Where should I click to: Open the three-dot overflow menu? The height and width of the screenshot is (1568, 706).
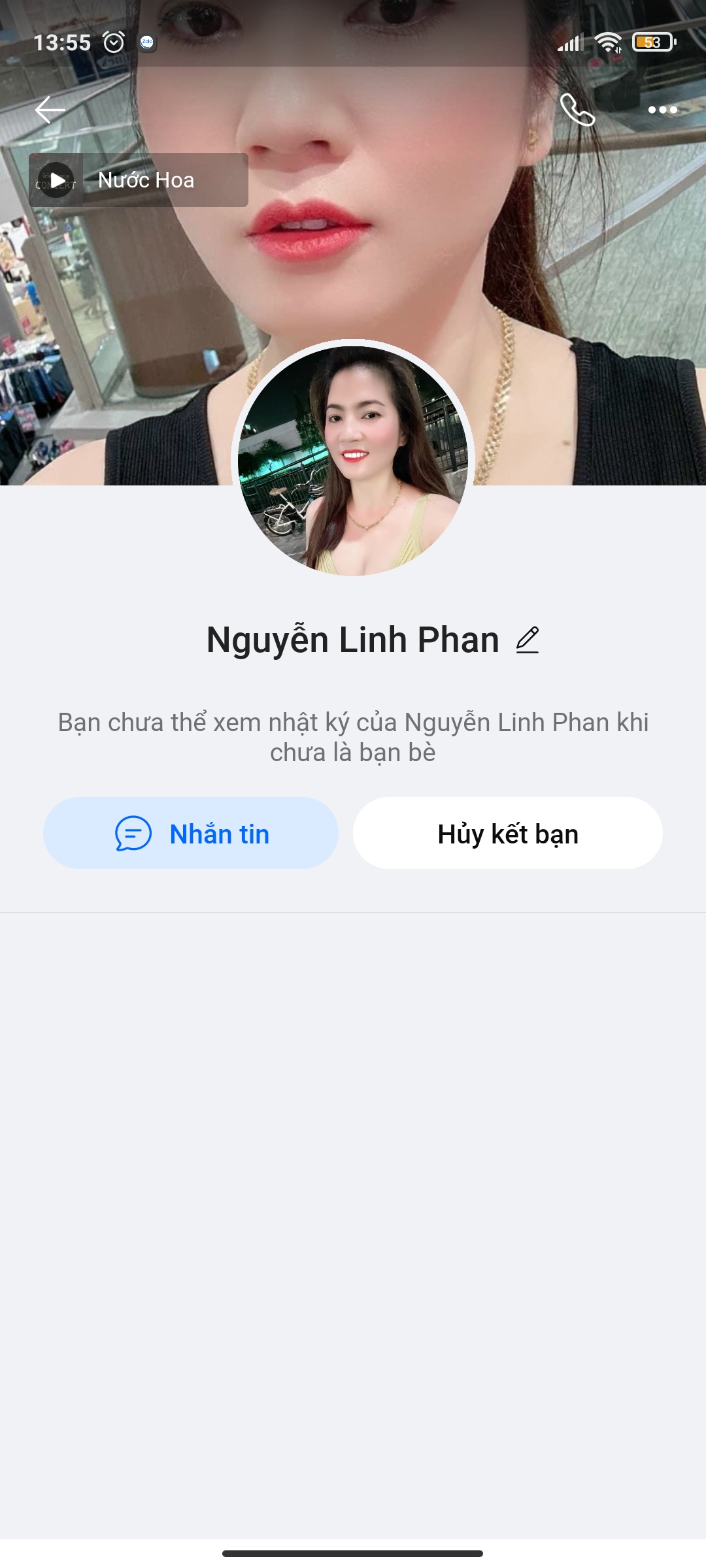tap(662, 110)
